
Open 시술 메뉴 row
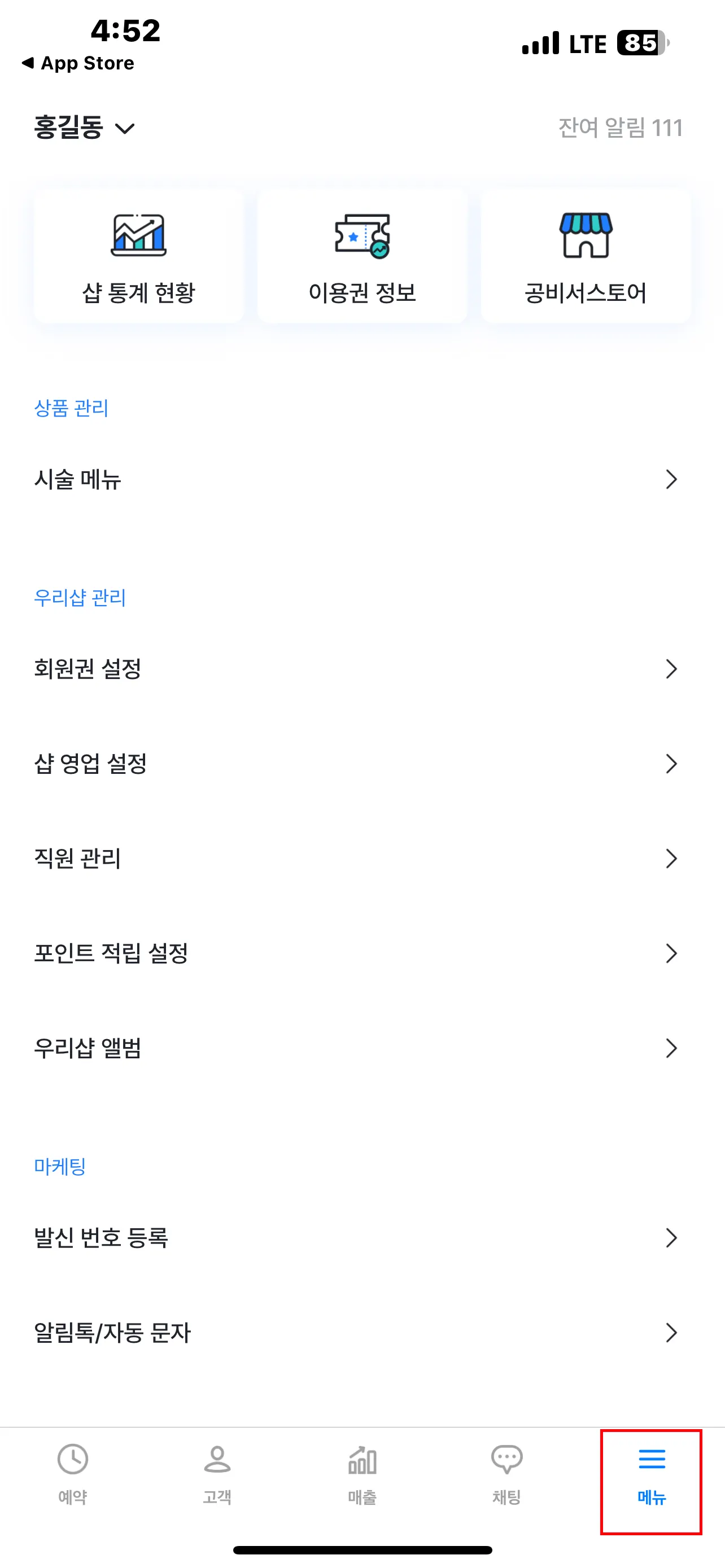click(x=362, y=480)
